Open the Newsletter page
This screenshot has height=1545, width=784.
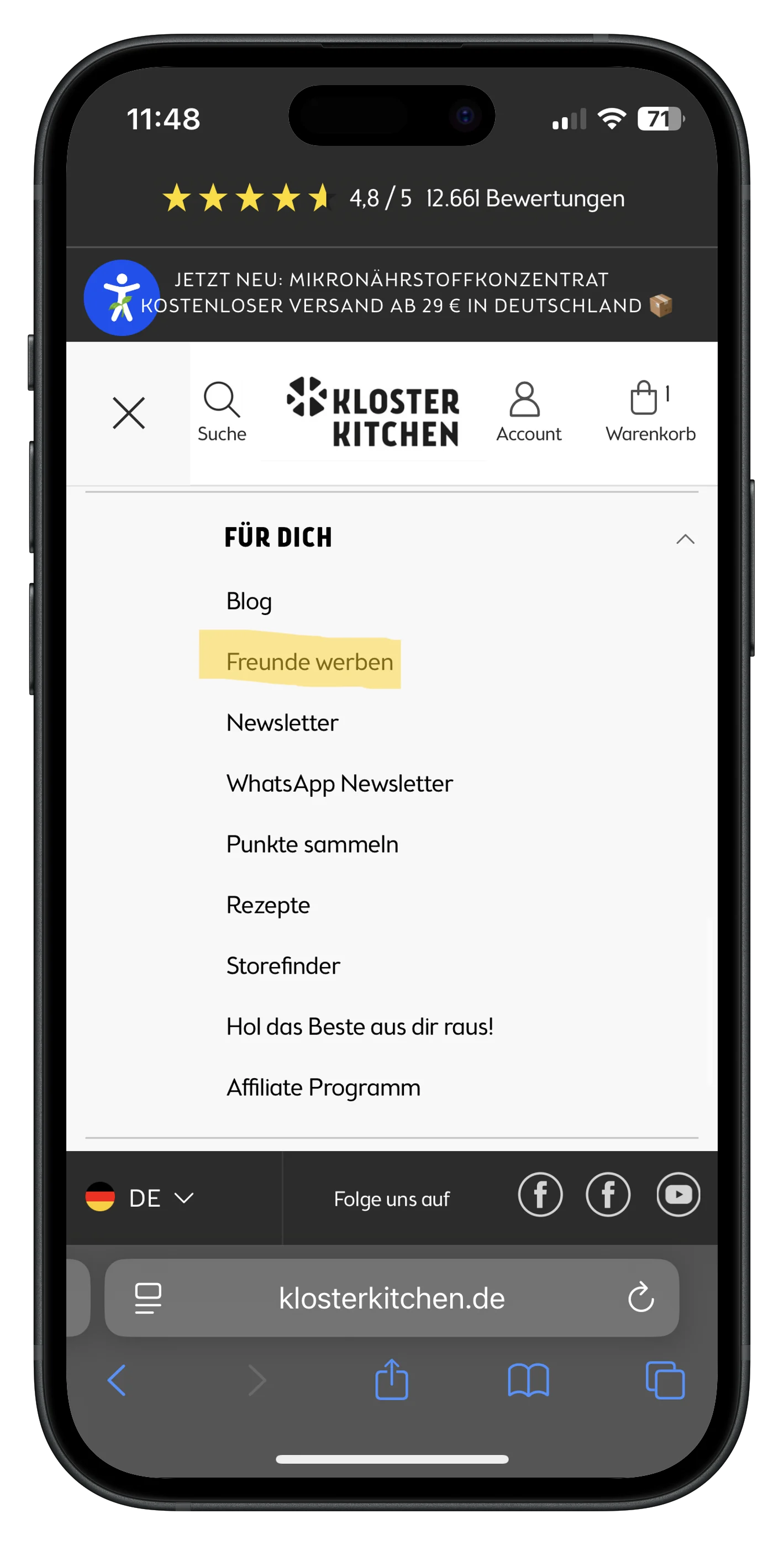point(282,723)
